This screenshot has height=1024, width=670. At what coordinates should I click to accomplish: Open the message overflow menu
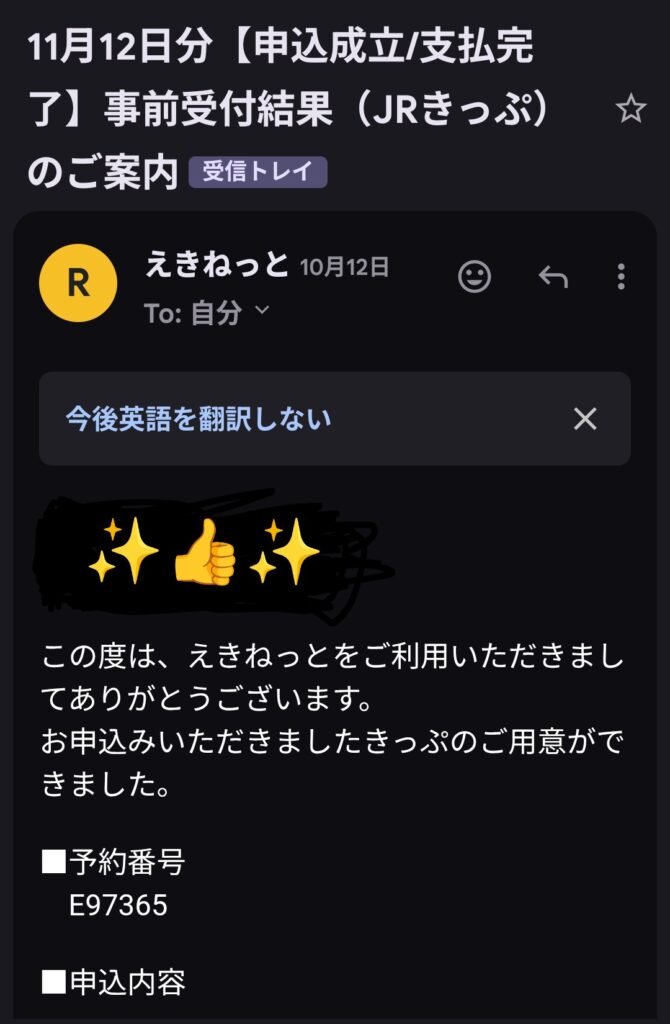(x=621, y=277)
